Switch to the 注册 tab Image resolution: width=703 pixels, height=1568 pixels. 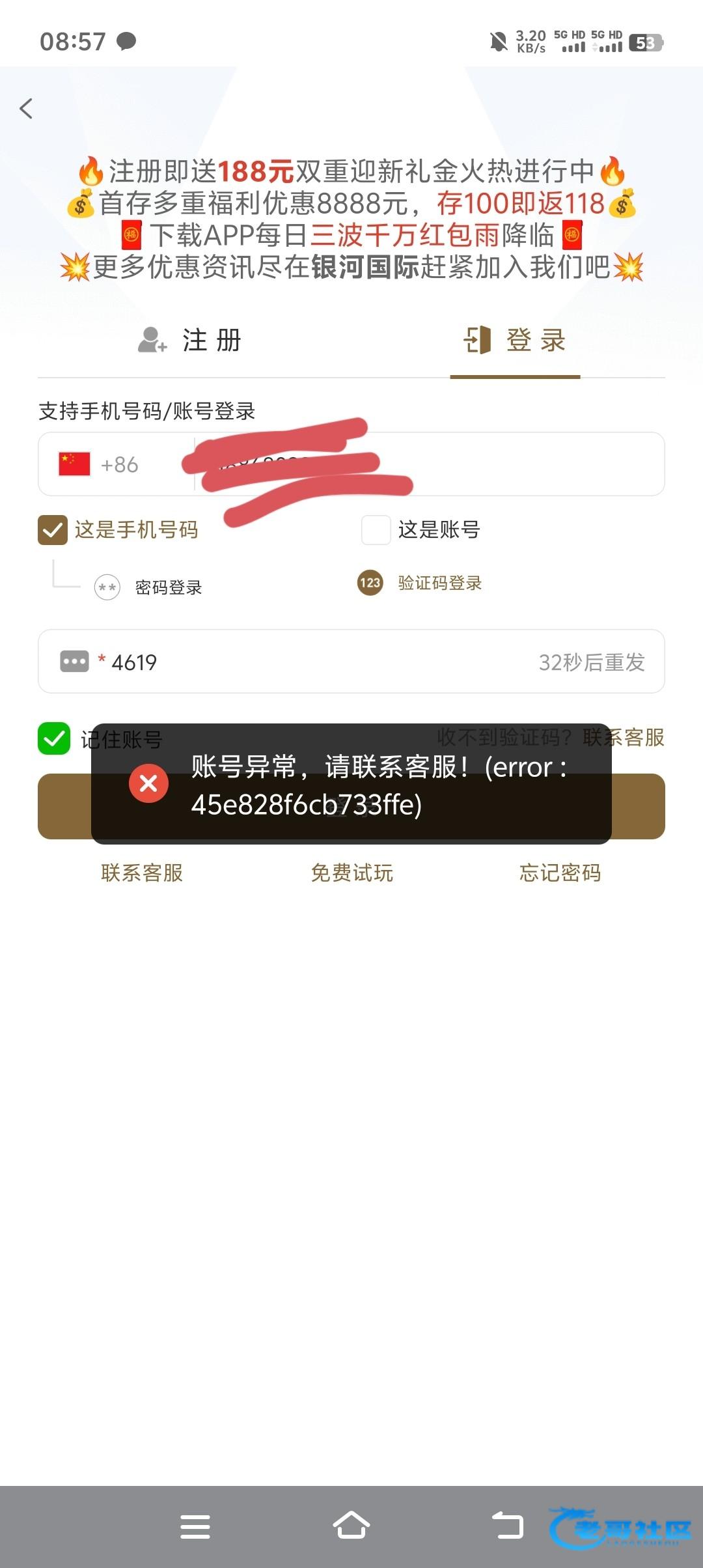click(190, 341)
